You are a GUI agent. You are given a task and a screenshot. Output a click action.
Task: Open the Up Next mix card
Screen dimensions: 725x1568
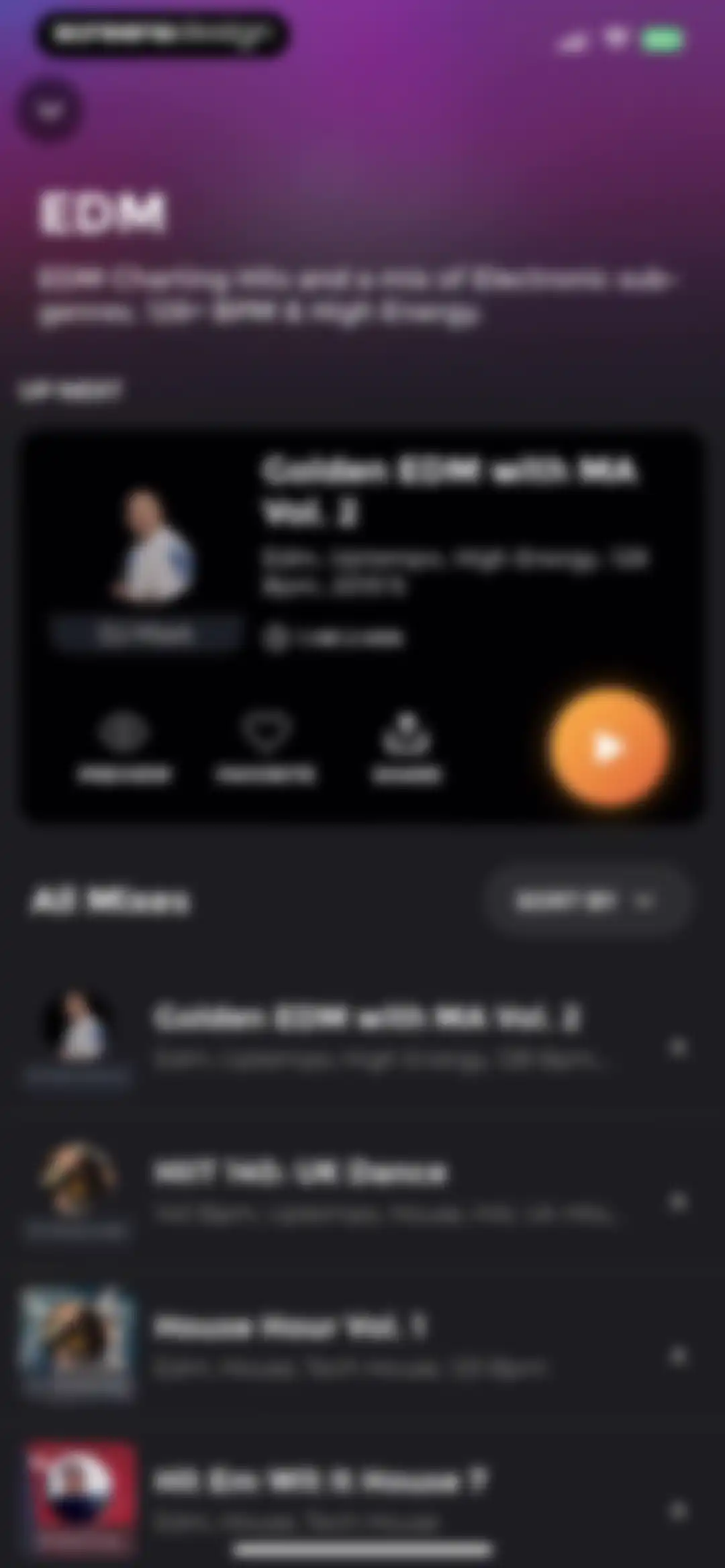click(362, 624)
